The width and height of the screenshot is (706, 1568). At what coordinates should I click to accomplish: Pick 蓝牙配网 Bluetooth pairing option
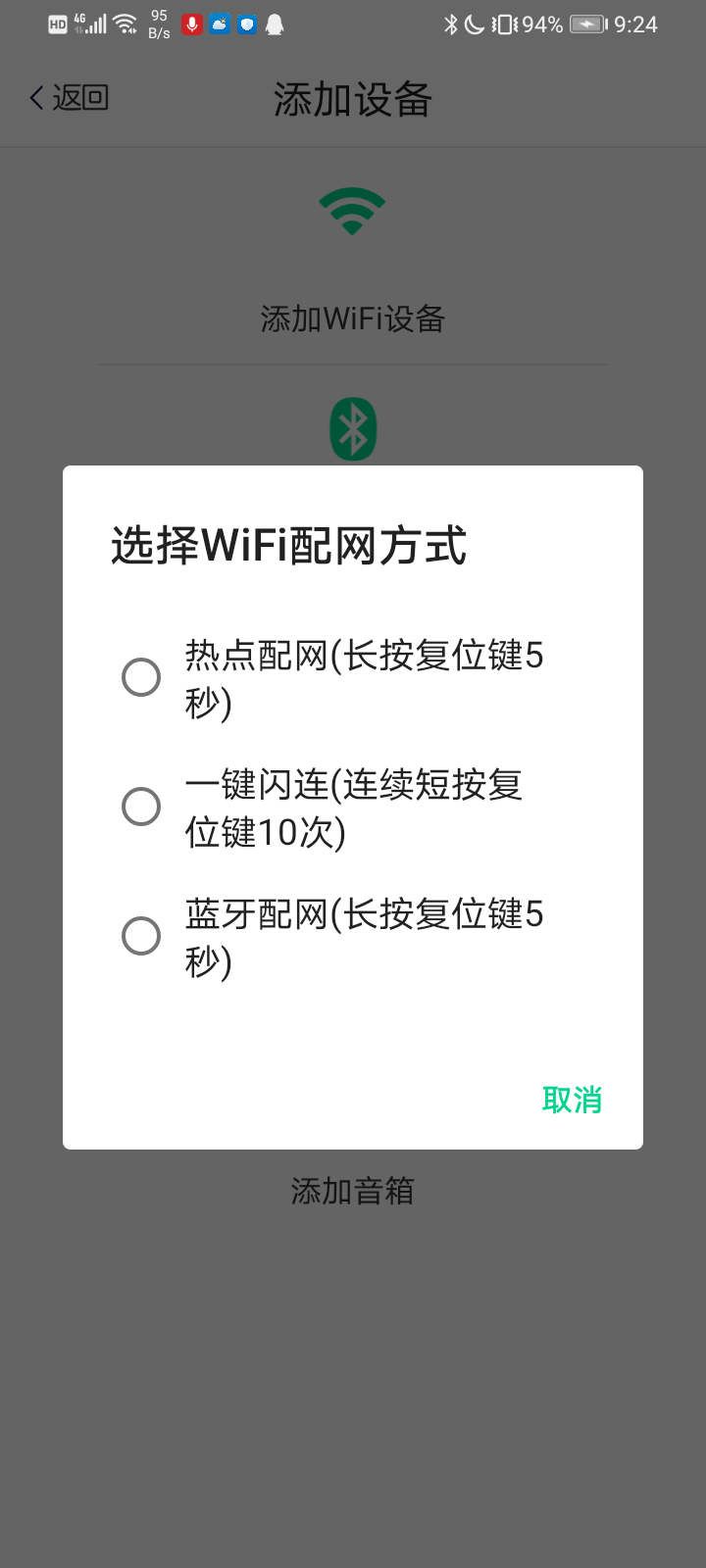tap(141, 936)
